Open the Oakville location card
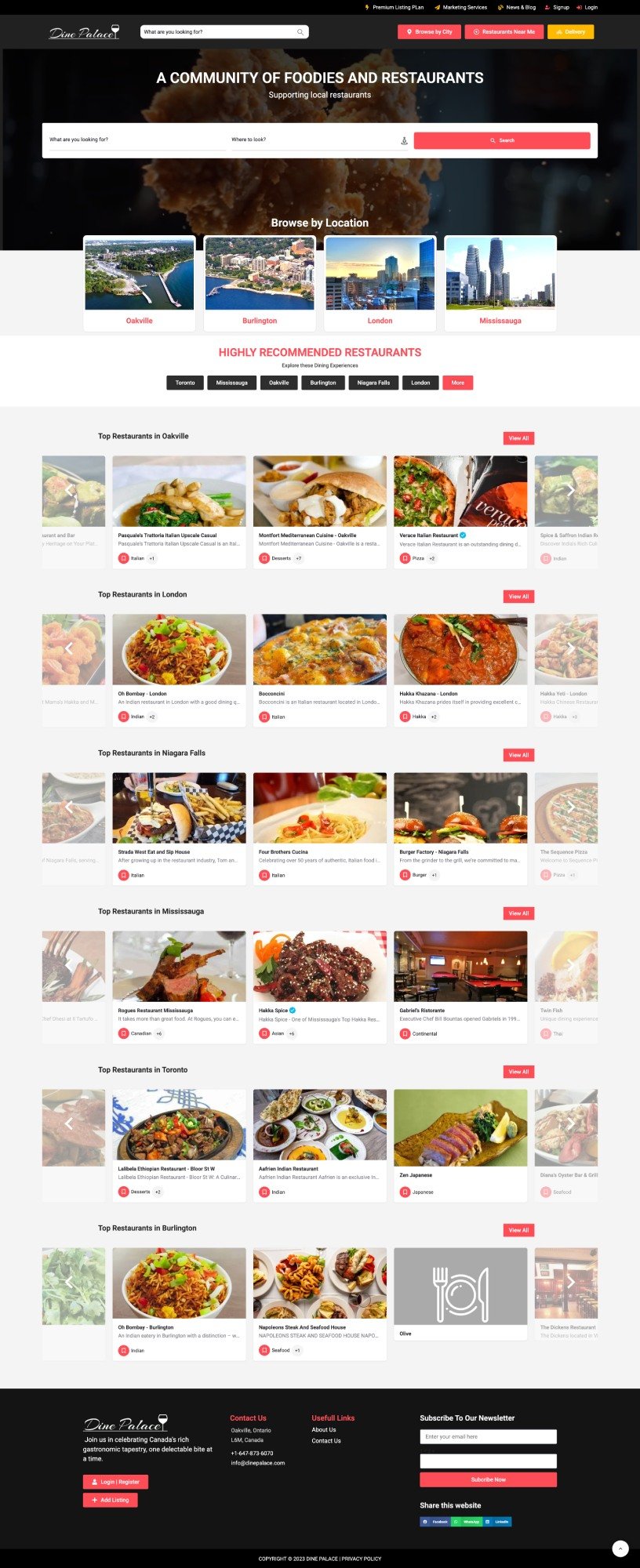The height and width of the screenshot is (1568, 640). [x=140, y=283]
